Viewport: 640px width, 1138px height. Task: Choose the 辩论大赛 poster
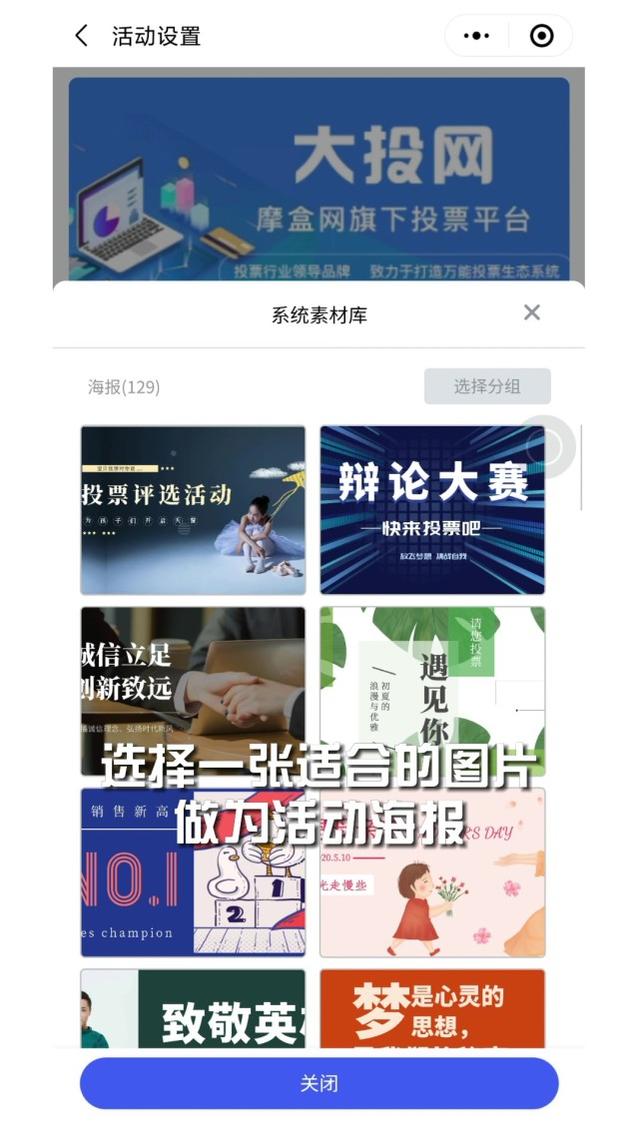pos(432,510)
